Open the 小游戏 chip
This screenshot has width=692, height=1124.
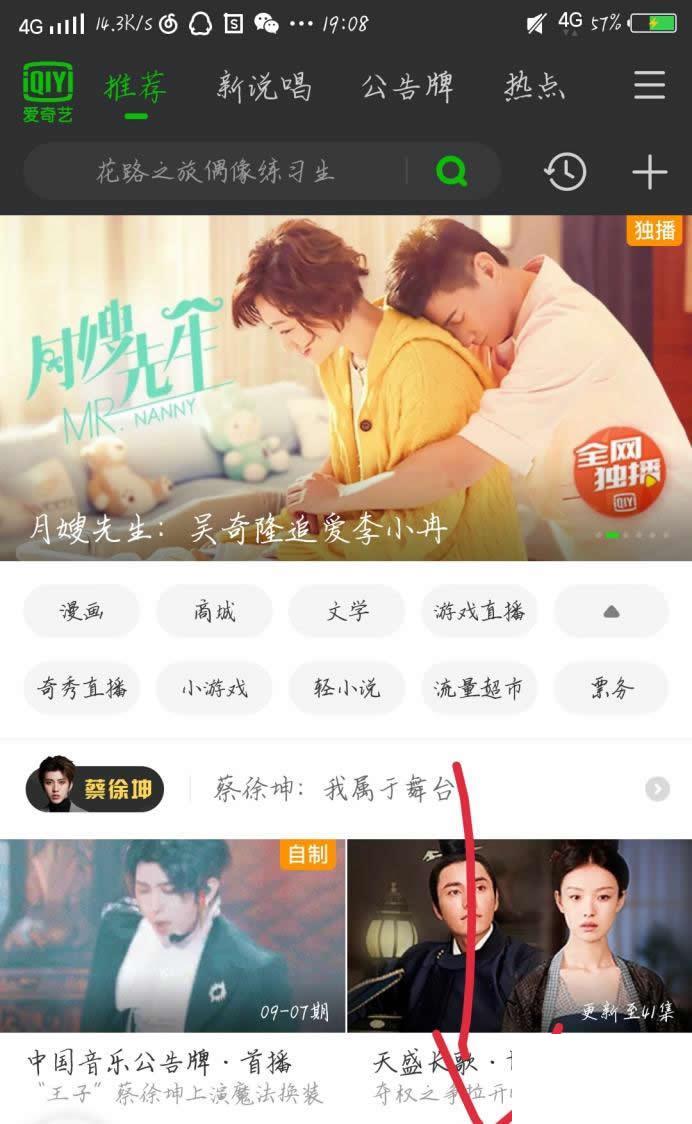point(214,688)
